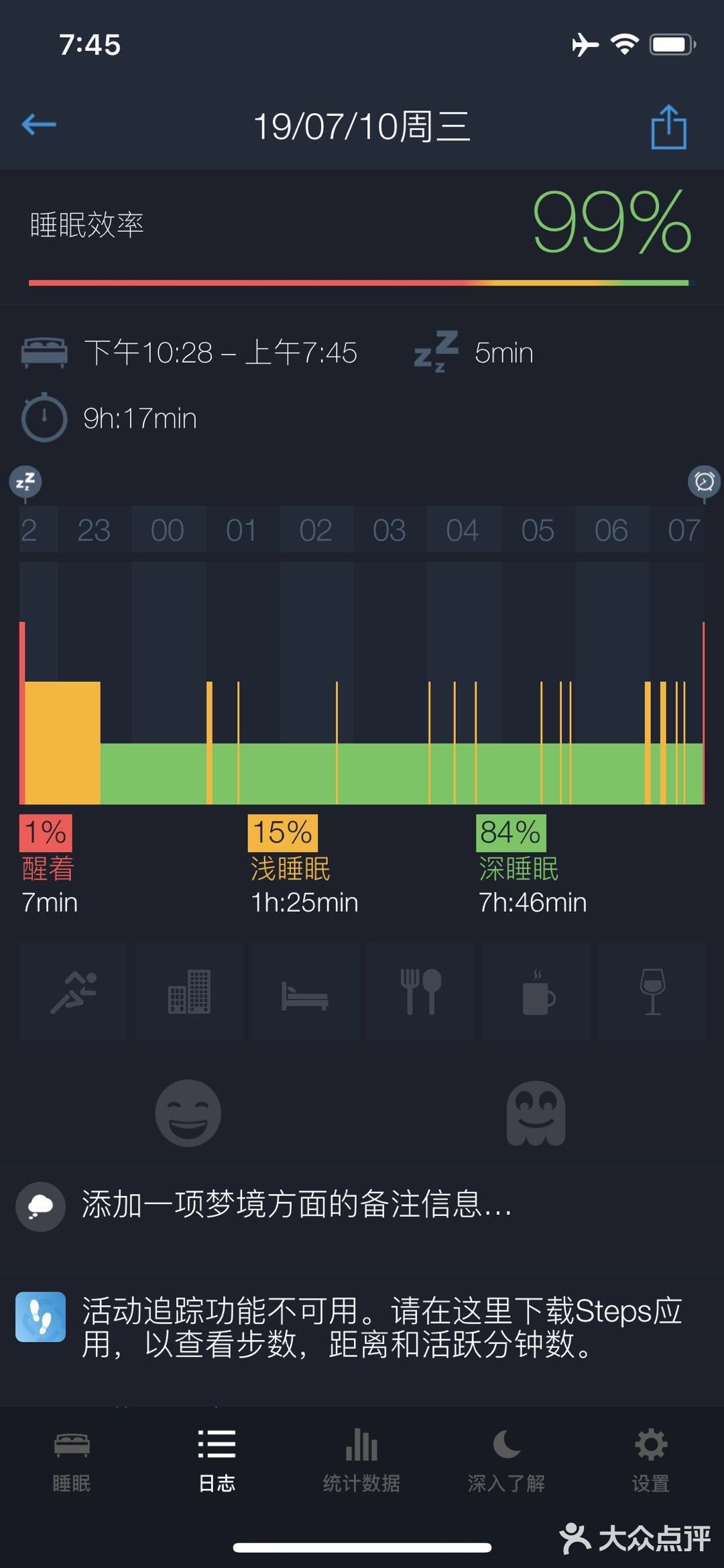Screen dimensions: 724x1568
Task: Select the 日志 tab
Action: pyautogui.click(x=217, y=1461)
